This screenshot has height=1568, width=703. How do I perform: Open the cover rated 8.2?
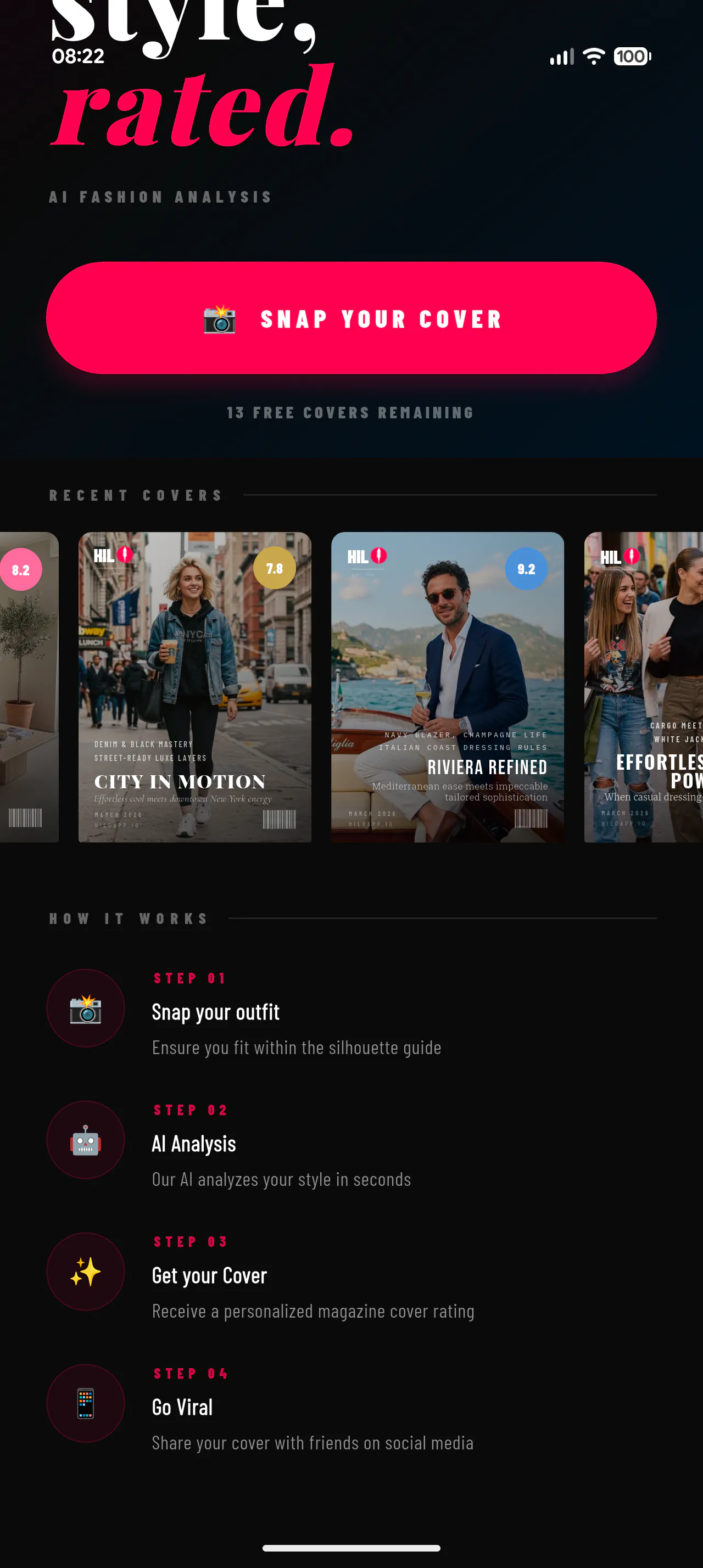pos(29,687)
